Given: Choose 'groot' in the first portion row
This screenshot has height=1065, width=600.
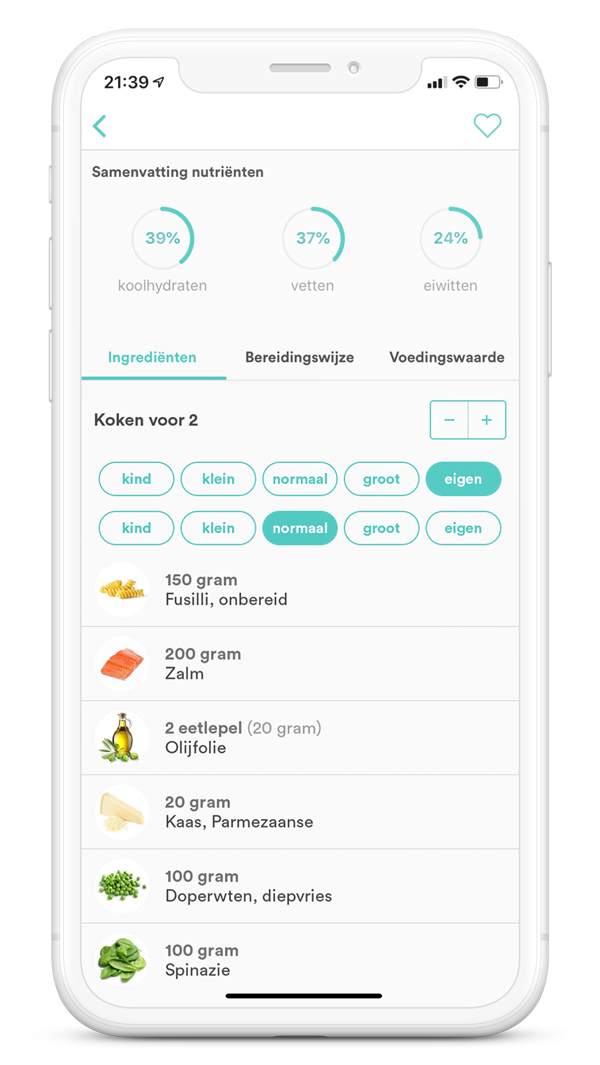Looking at the screenshot, I should 381,479.
